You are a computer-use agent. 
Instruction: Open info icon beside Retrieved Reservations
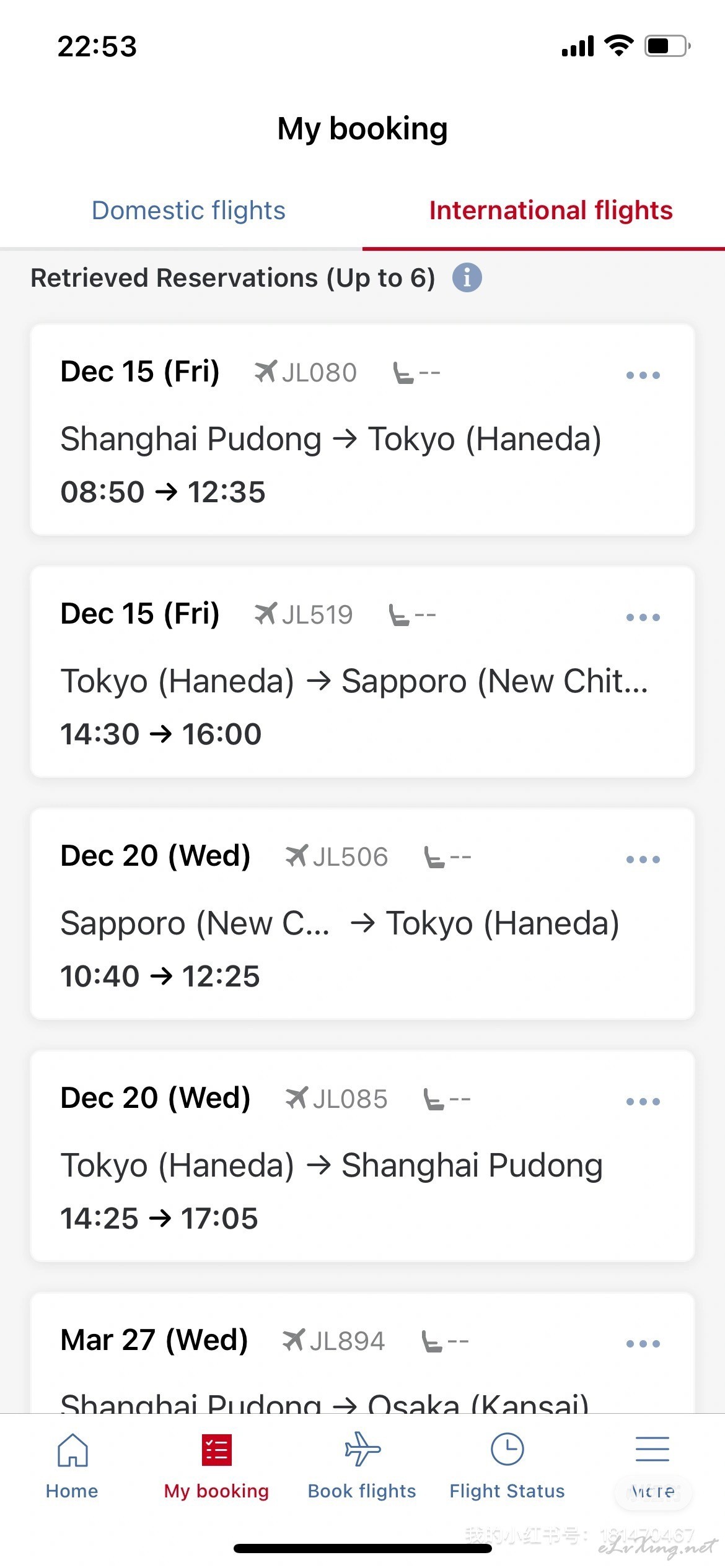(x=467, y=277)
